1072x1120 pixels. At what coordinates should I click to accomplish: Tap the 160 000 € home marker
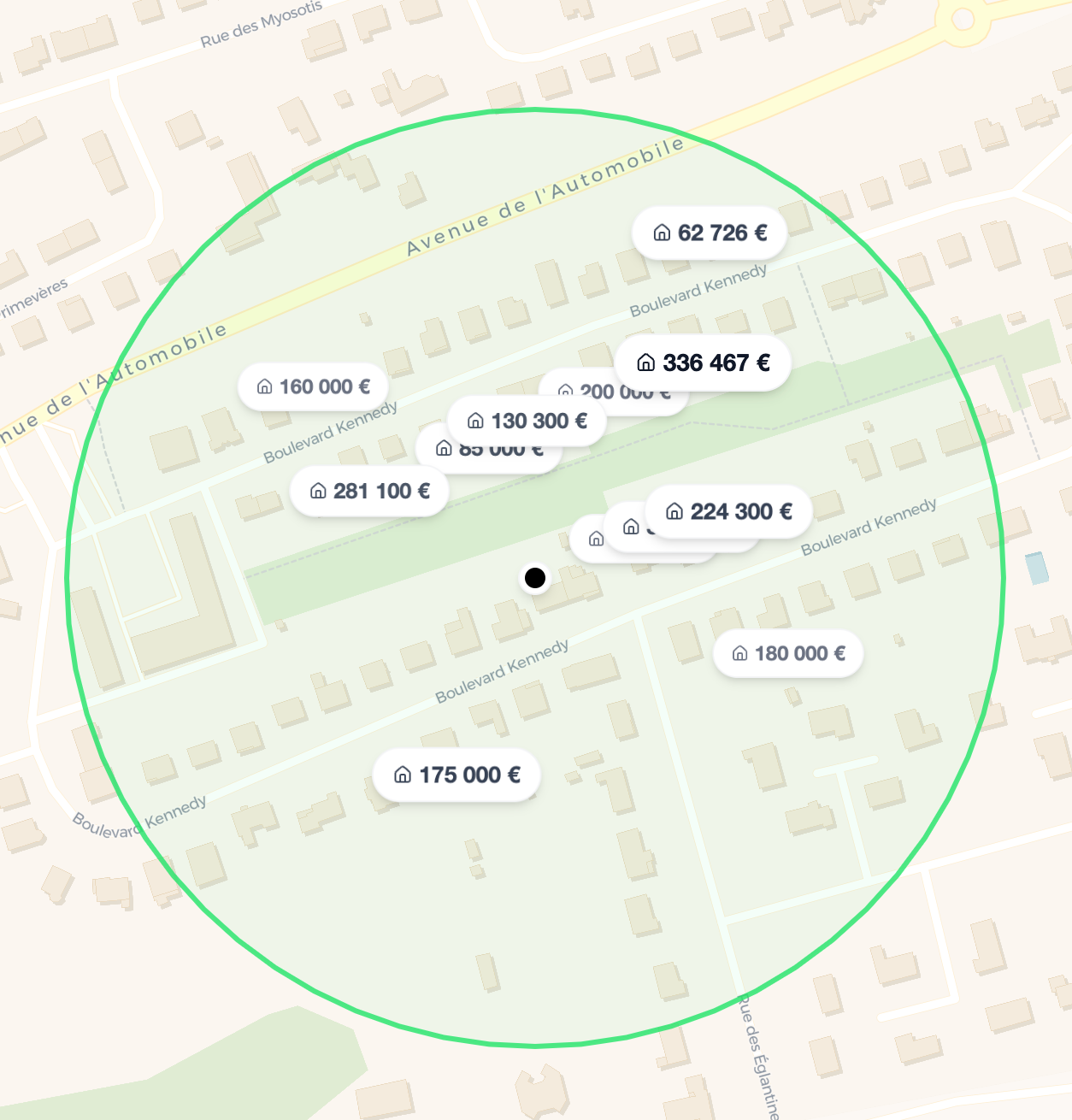tap(314, 387)
